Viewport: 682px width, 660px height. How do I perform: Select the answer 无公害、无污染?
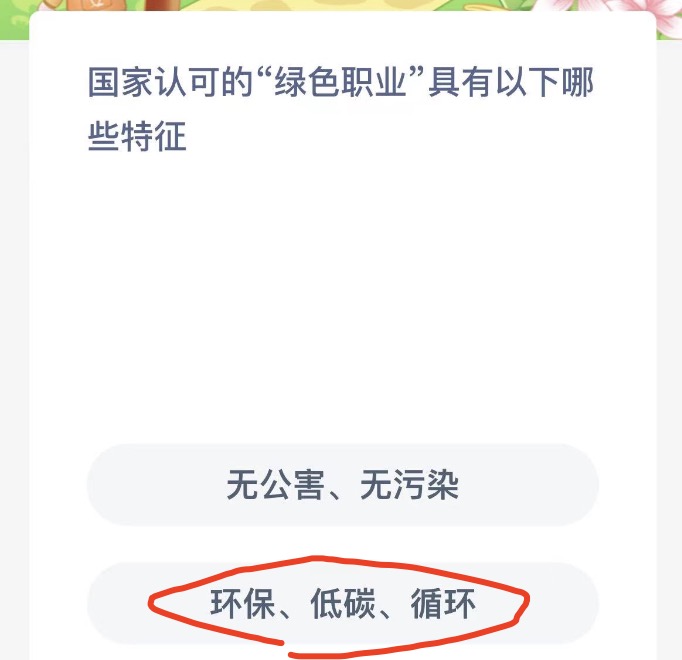point(342,486)
